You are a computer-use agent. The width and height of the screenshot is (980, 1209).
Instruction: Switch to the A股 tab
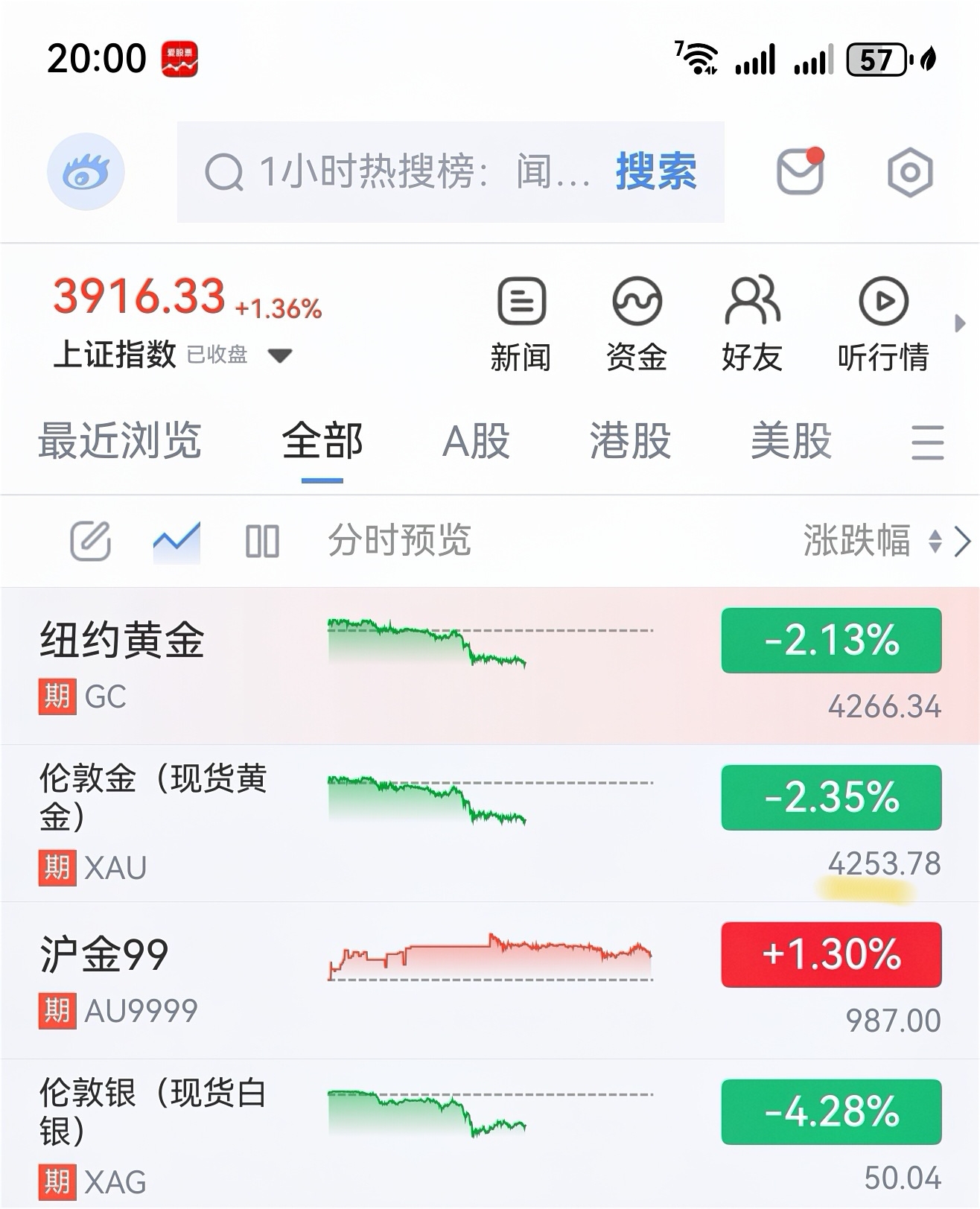pyautogui.click(x=476, y=440)
